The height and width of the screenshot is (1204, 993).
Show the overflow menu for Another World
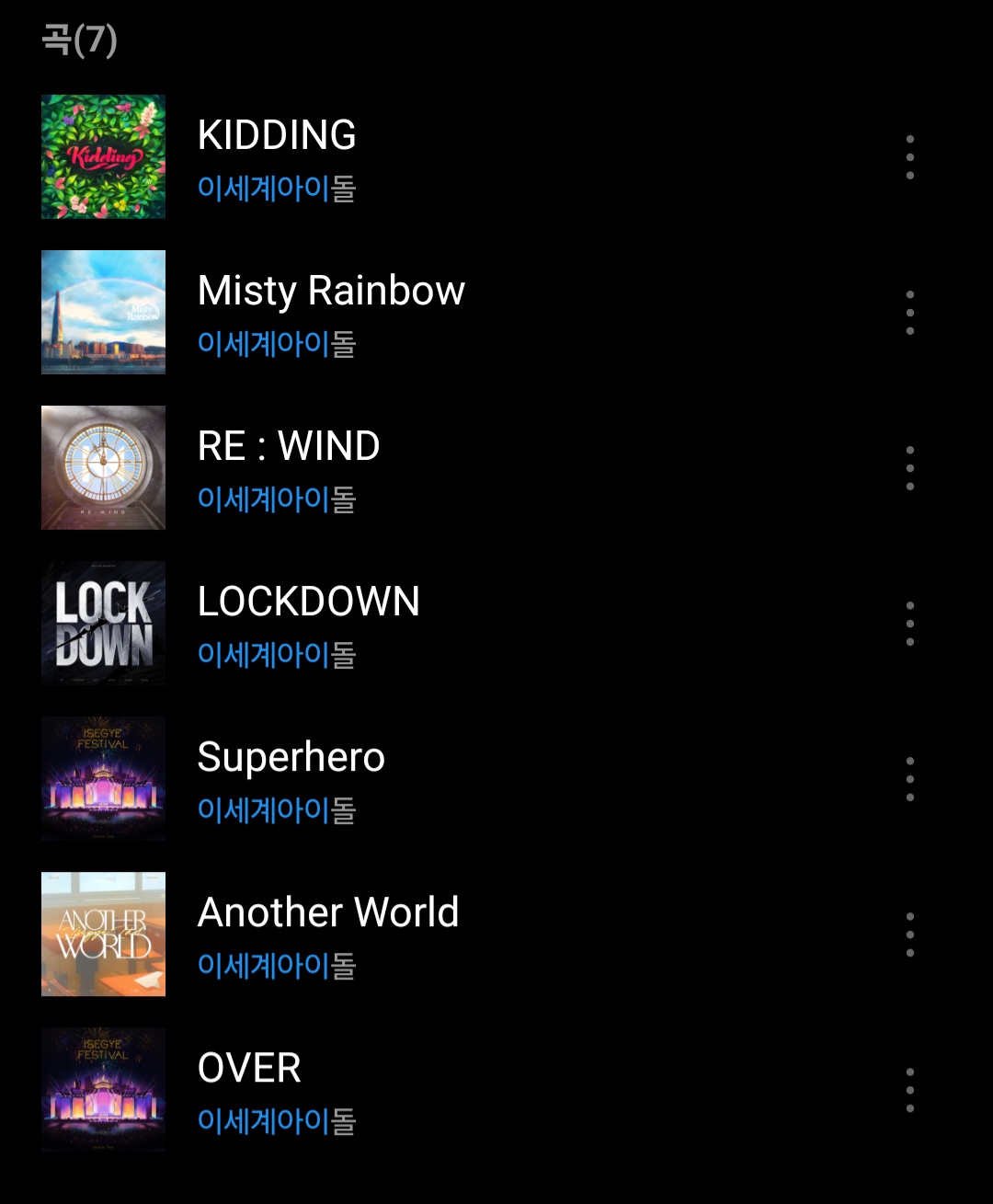pyautogui.click(x=909, y=935)
